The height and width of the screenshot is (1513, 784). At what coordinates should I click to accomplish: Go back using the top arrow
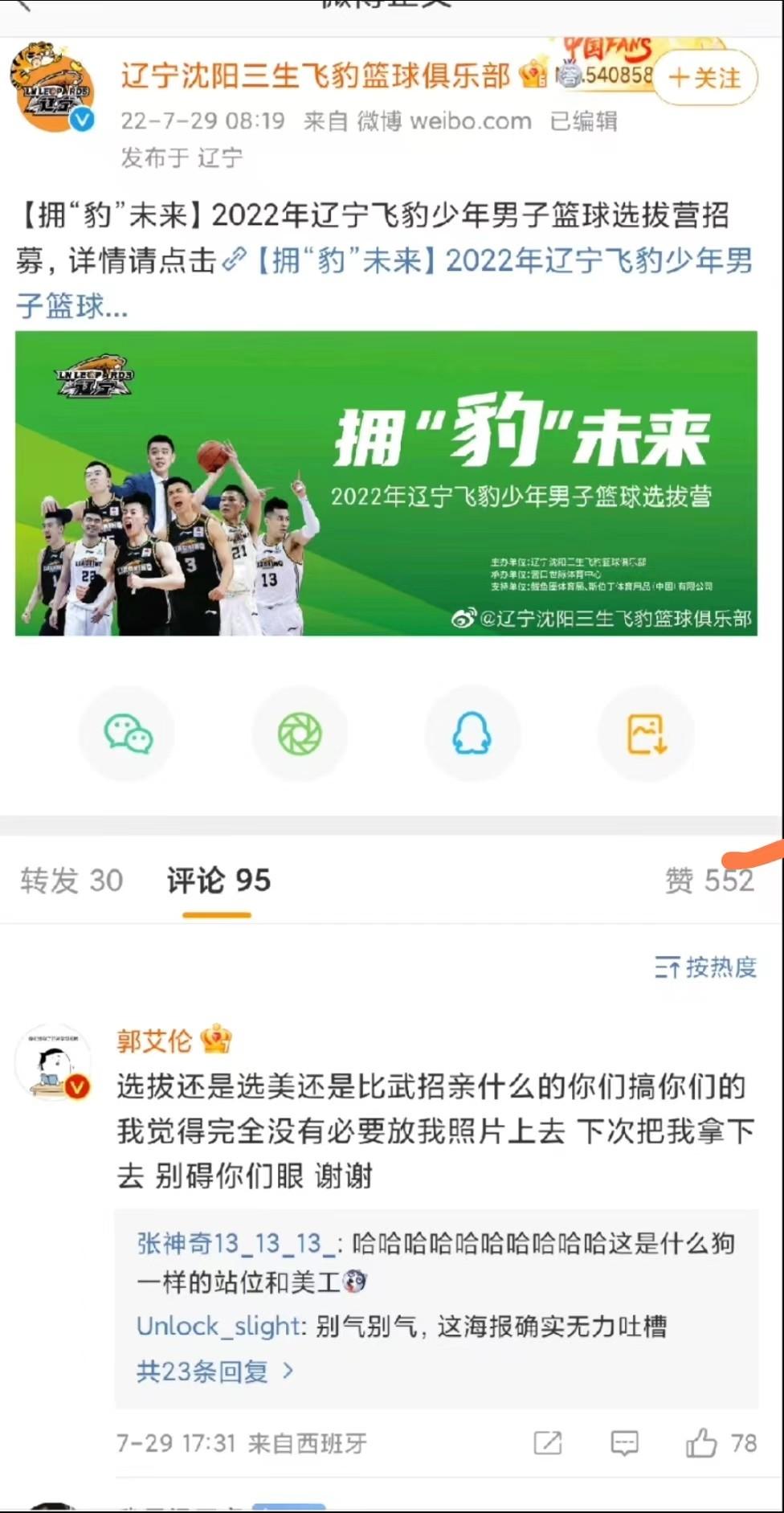22,5
